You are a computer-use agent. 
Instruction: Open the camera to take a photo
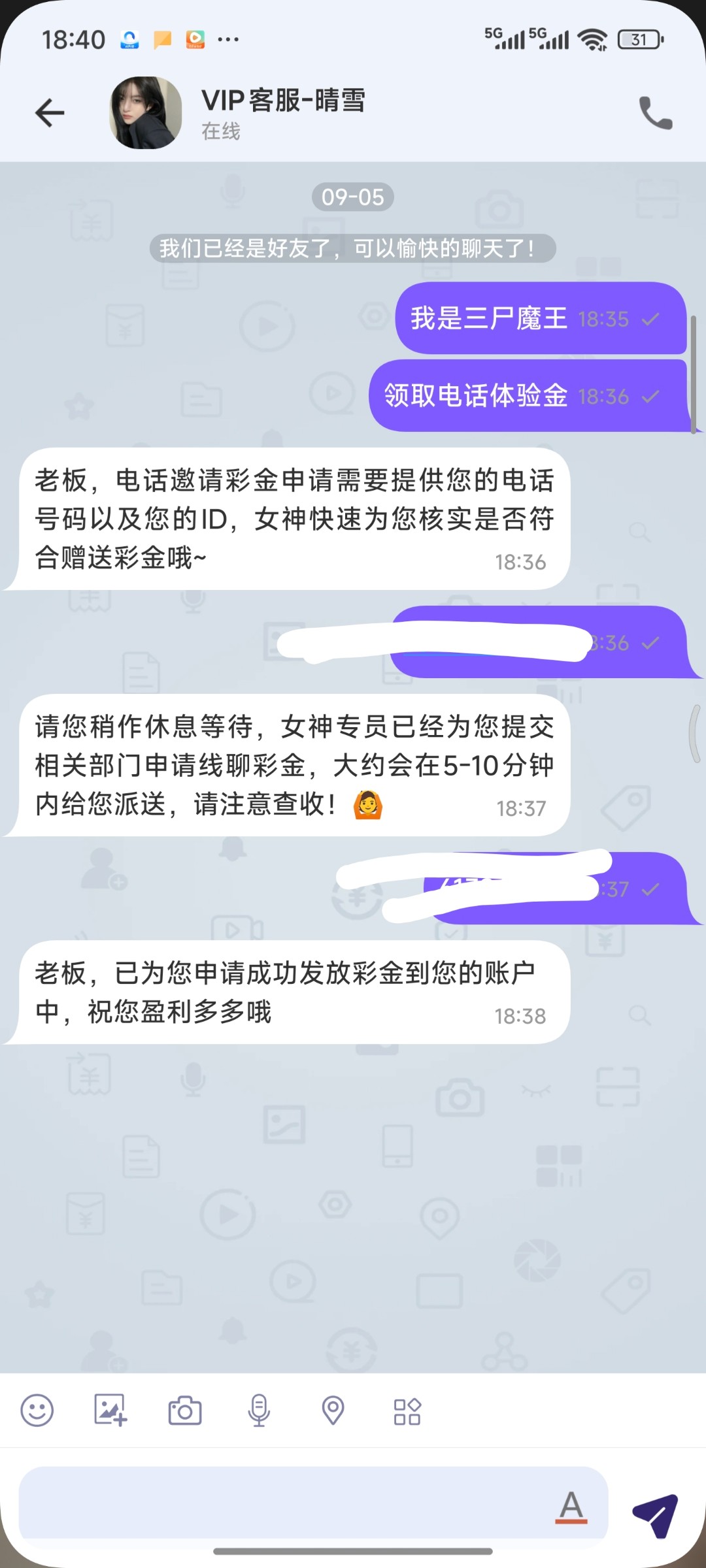tap(185, 1410)
